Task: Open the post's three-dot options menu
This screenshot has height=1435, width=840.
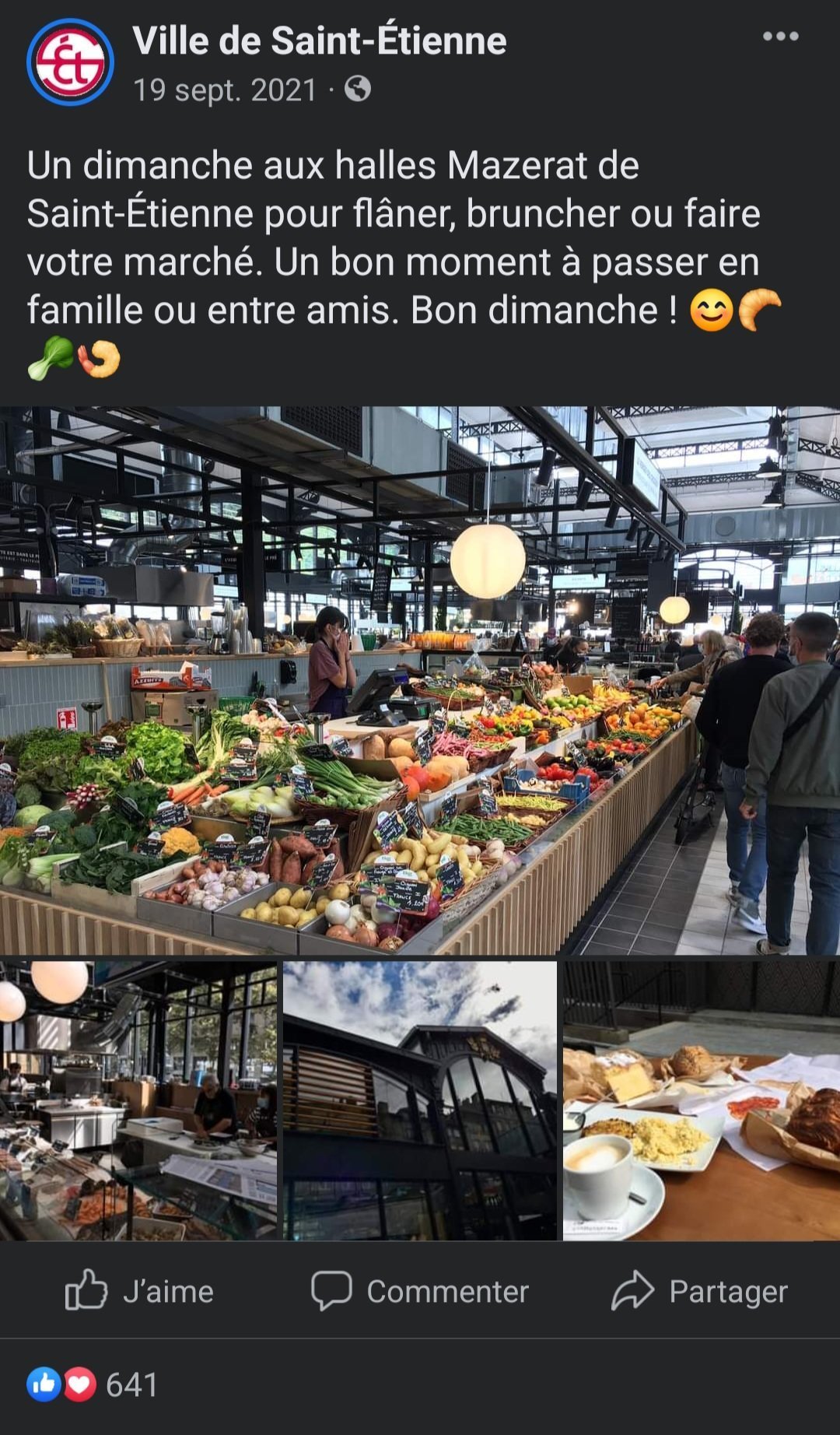Action: coord(780,37)
